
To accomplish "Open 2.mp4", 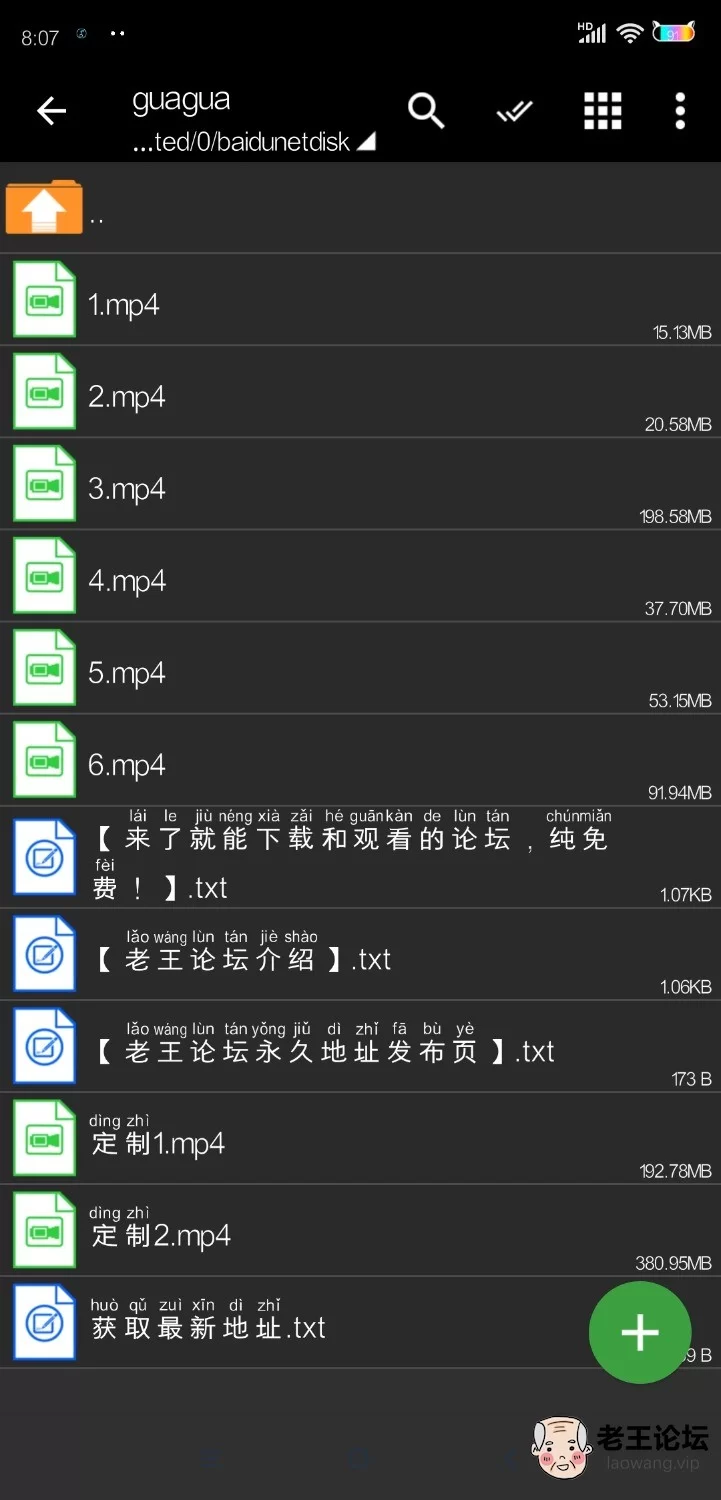I will click(360, 392).
